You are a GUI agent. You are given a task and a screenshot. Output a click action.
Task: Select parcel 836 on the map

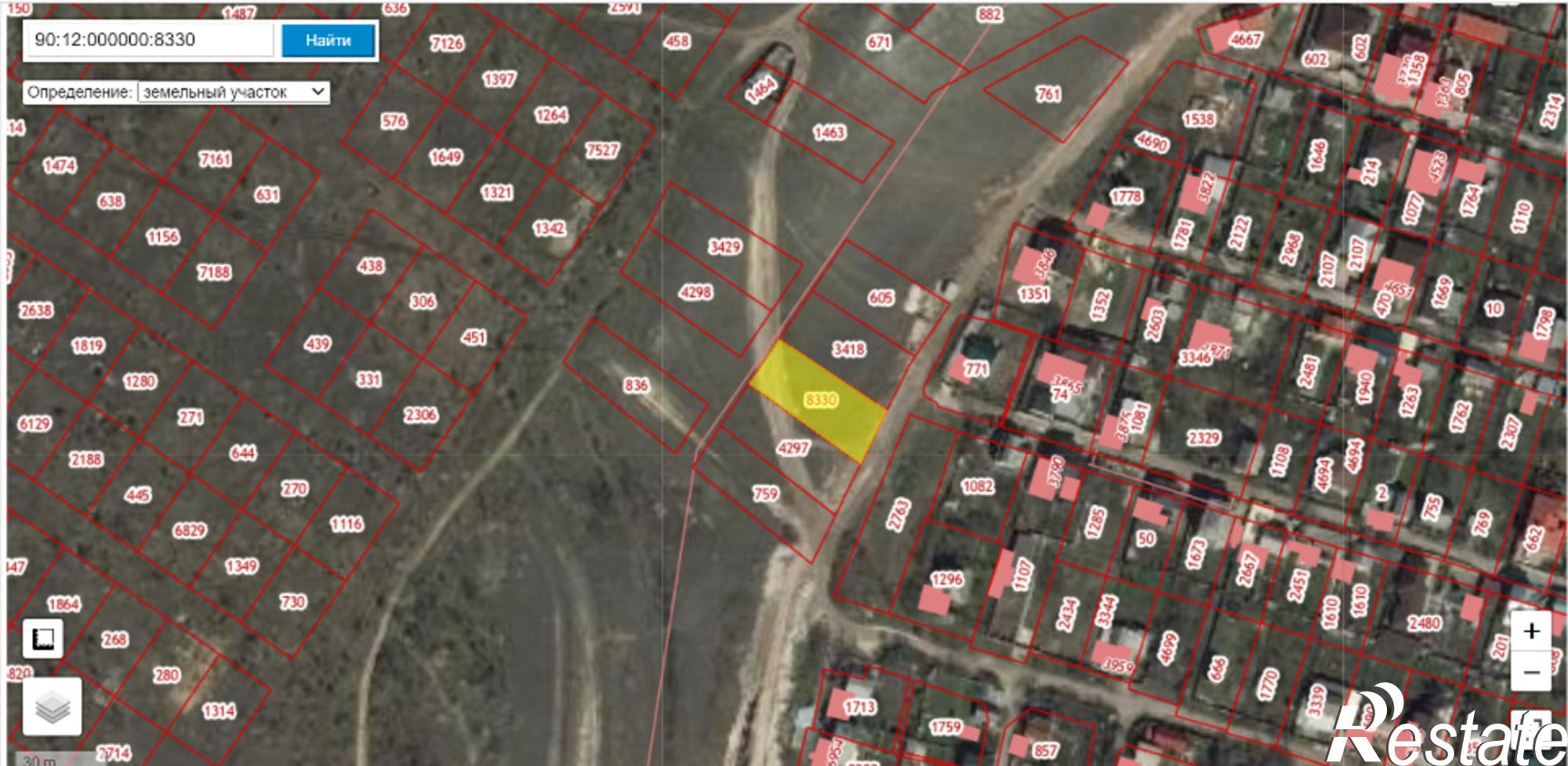(636, 385)
